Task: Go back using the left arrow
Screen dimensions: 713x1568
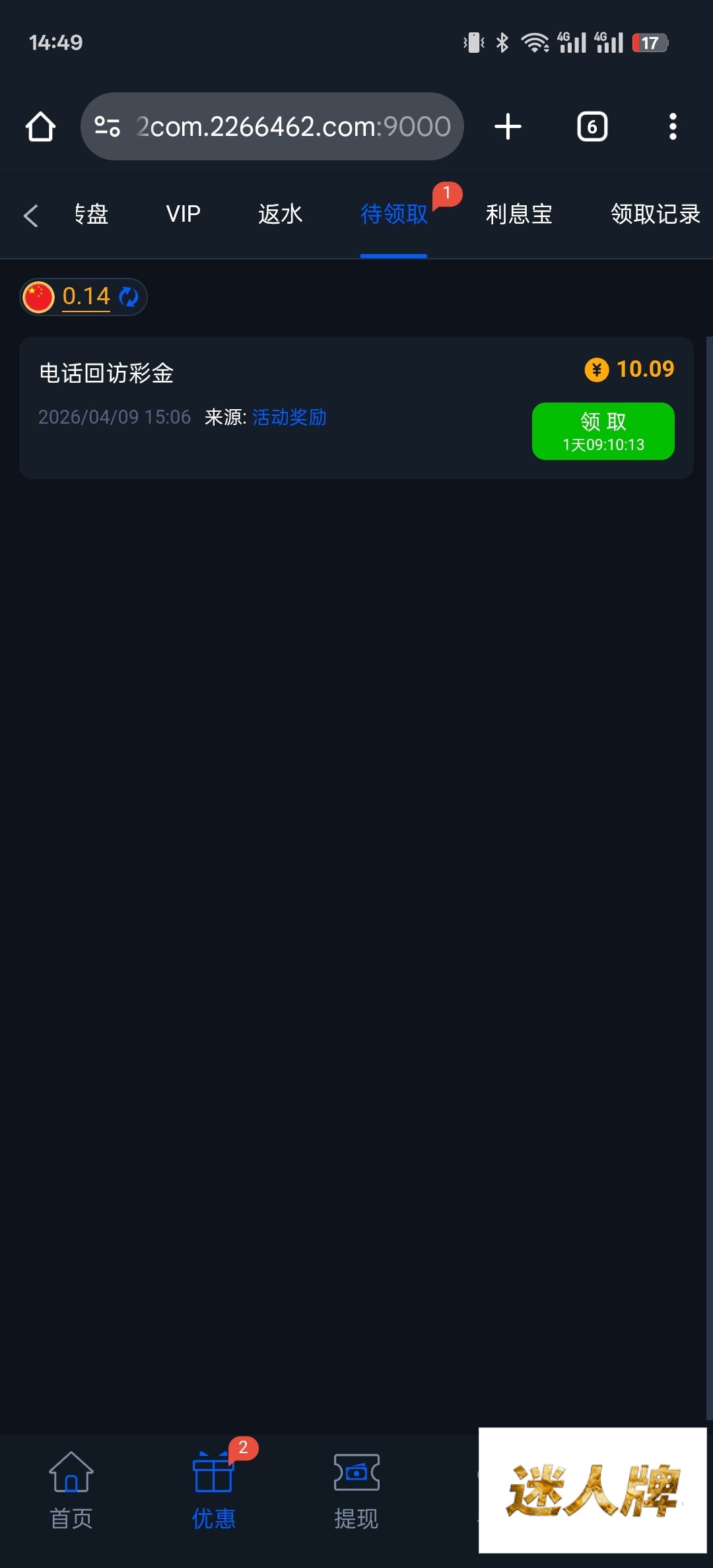Action: click(30, 215)
